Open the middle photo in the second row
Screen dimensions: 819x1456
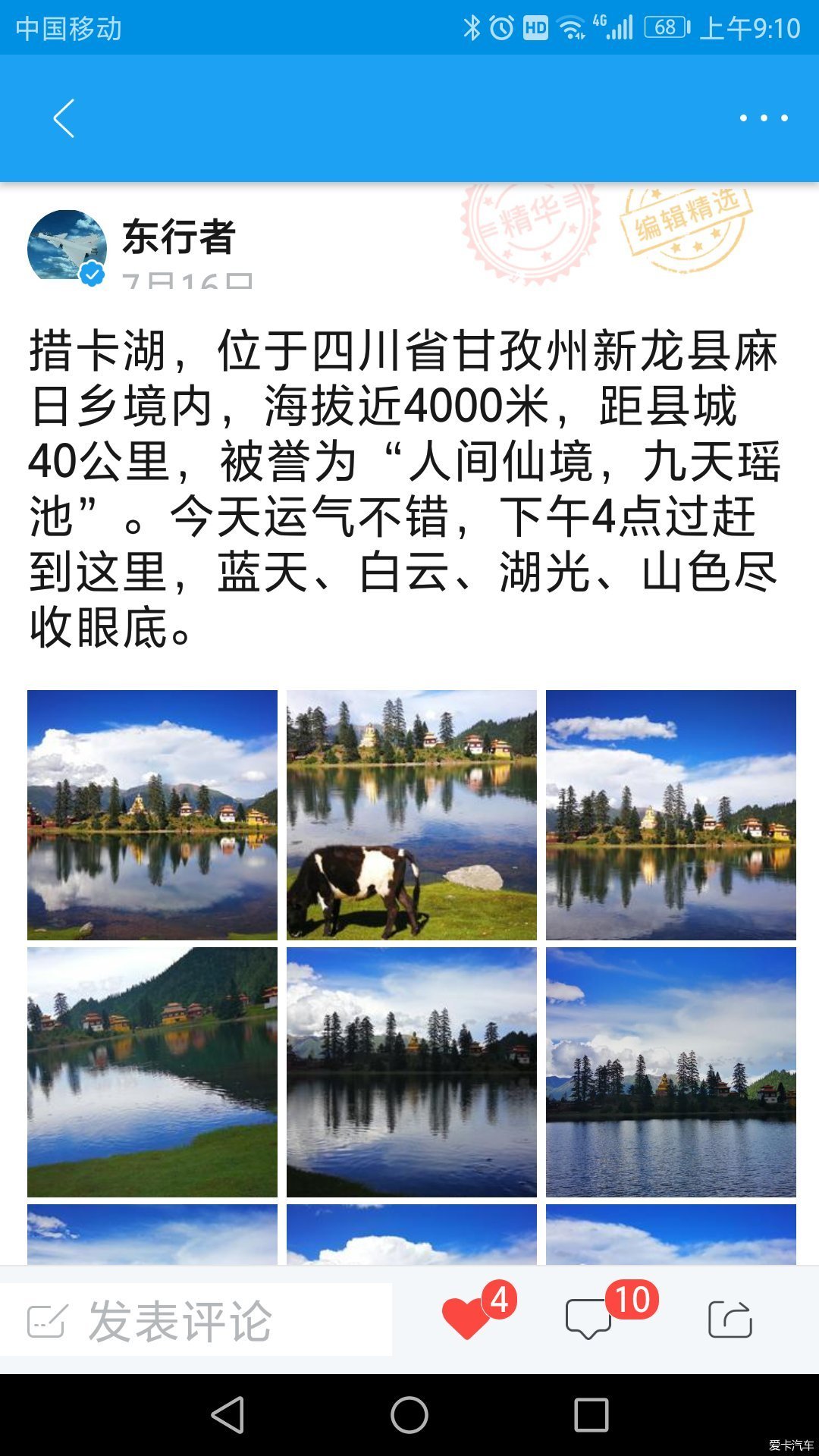(x=412, y=1072)
